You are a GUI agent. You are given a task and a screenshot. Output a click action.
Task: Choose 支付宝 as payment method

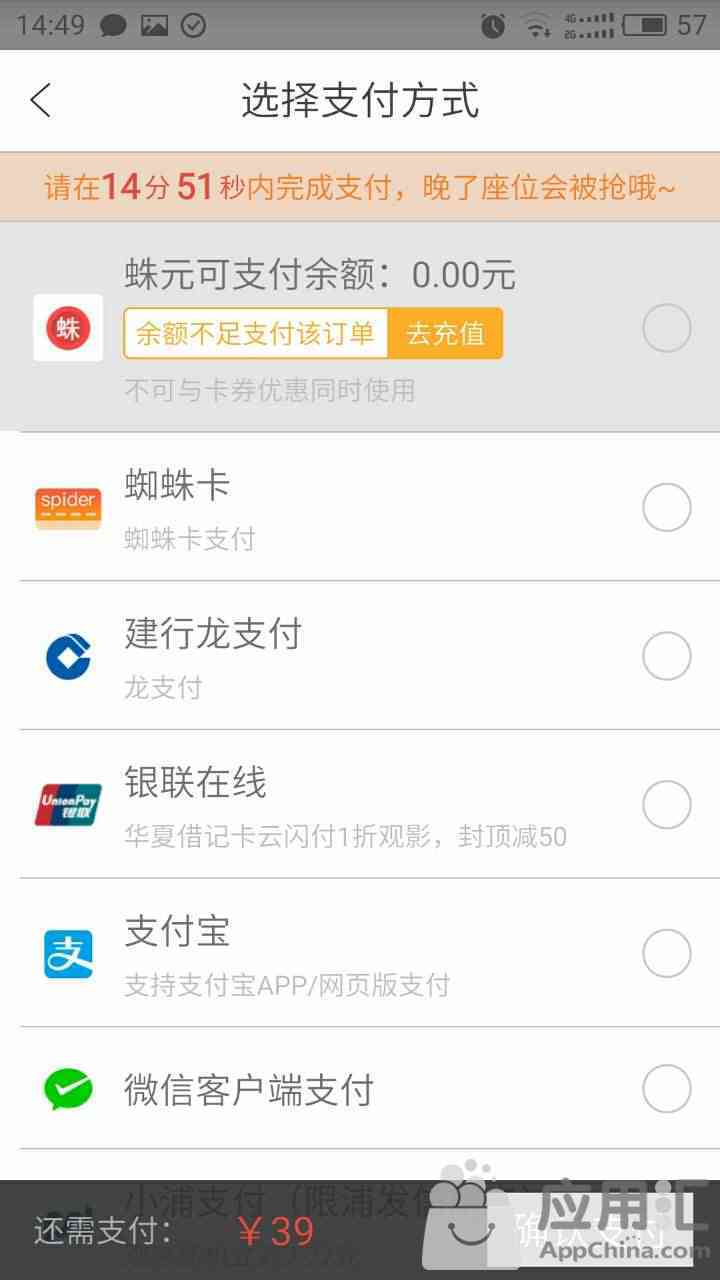[x=360, y=953]
